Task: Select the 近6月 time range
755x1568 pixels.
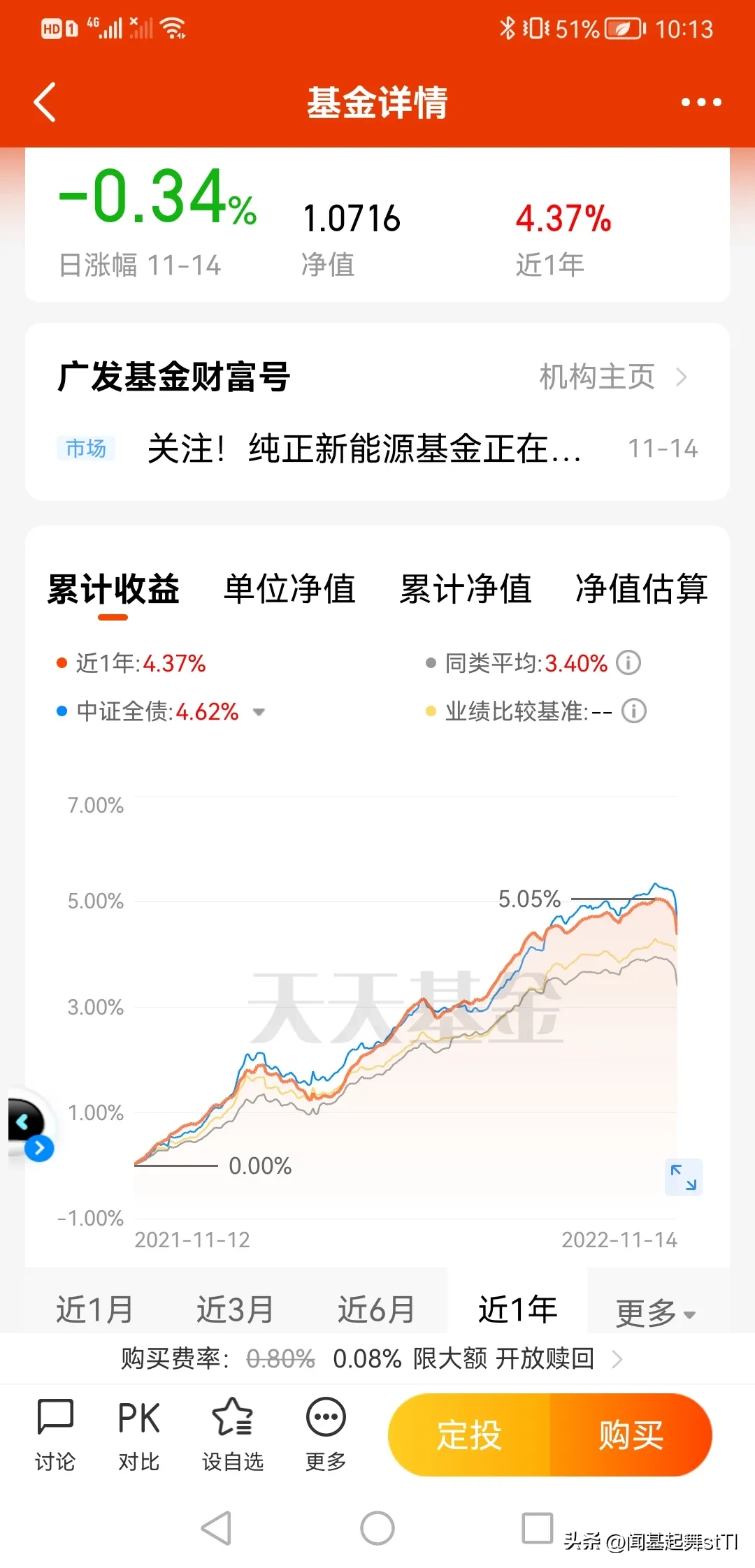Action: (x=377, y=1309)
